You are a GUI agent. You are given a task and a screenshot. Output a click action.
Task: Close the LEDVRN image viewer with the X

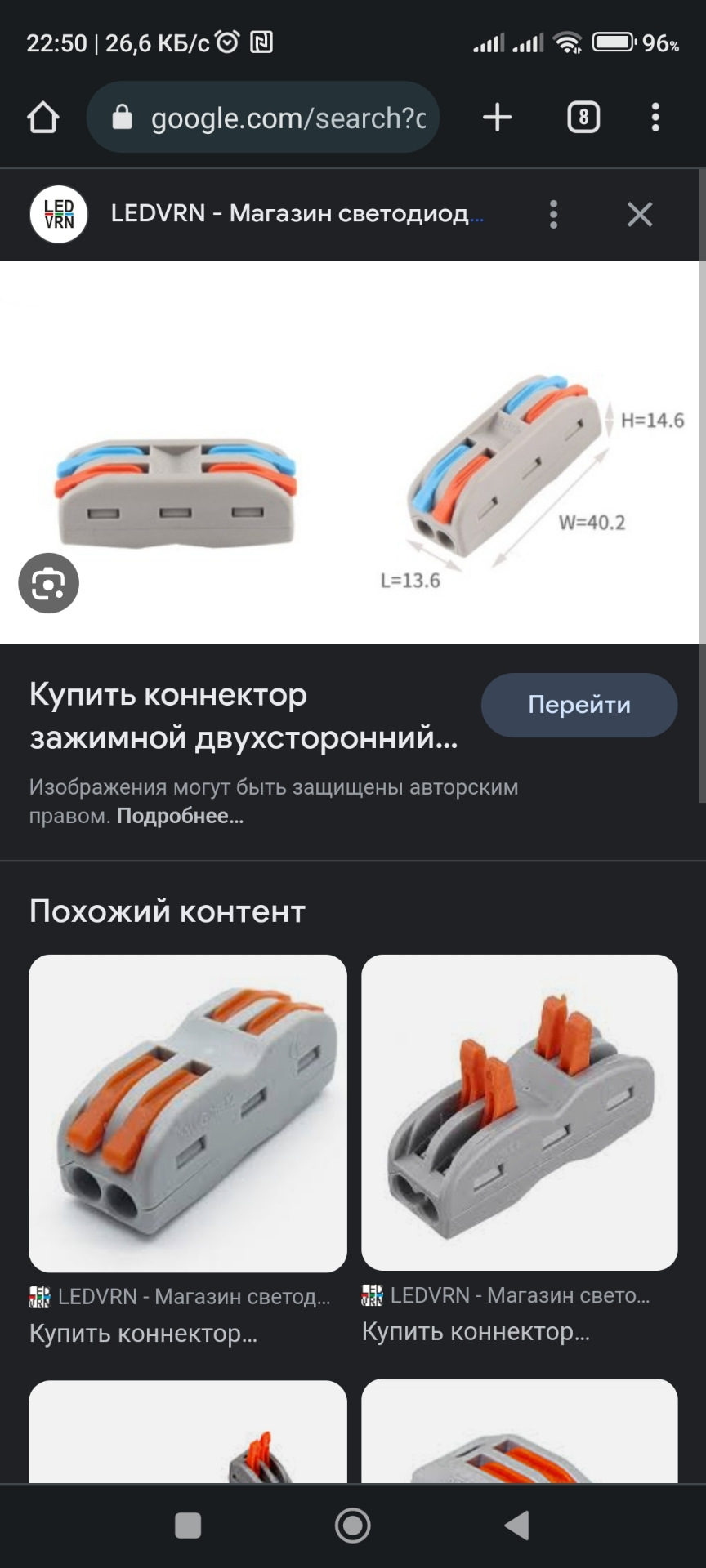[640, 214]
